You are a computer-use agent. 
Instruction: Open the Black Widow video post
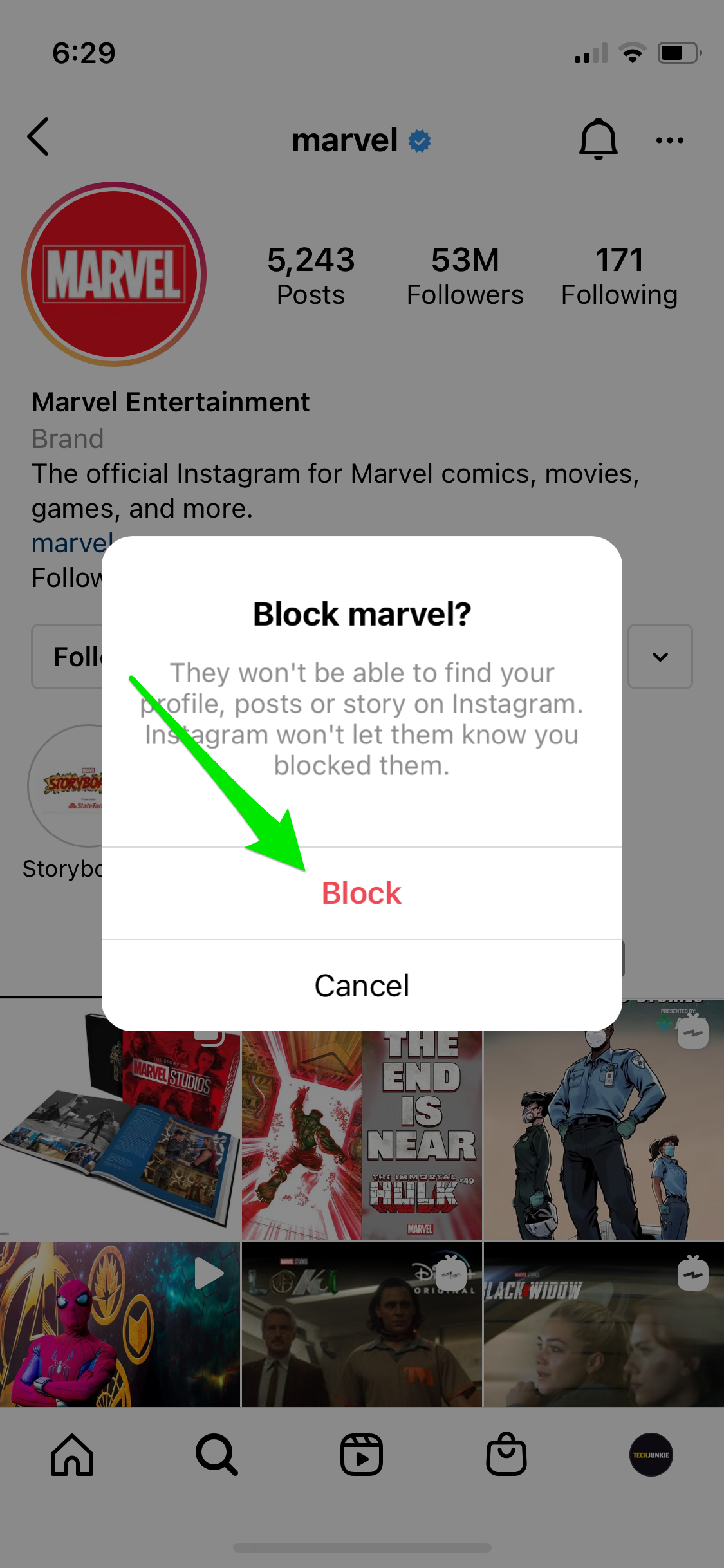pos(603,1325)
